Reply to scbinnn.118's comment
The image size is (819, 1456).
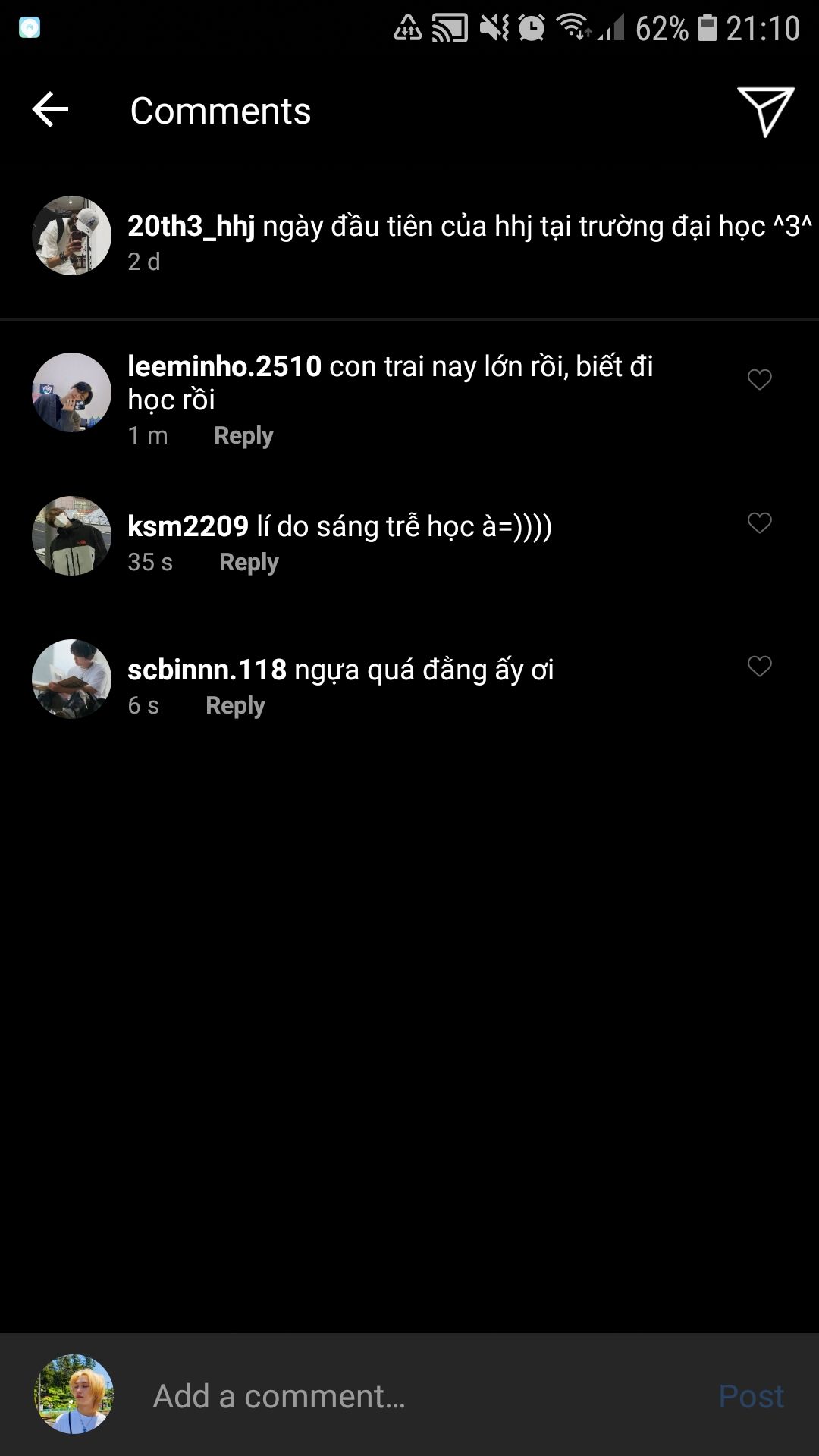(235, 705)
